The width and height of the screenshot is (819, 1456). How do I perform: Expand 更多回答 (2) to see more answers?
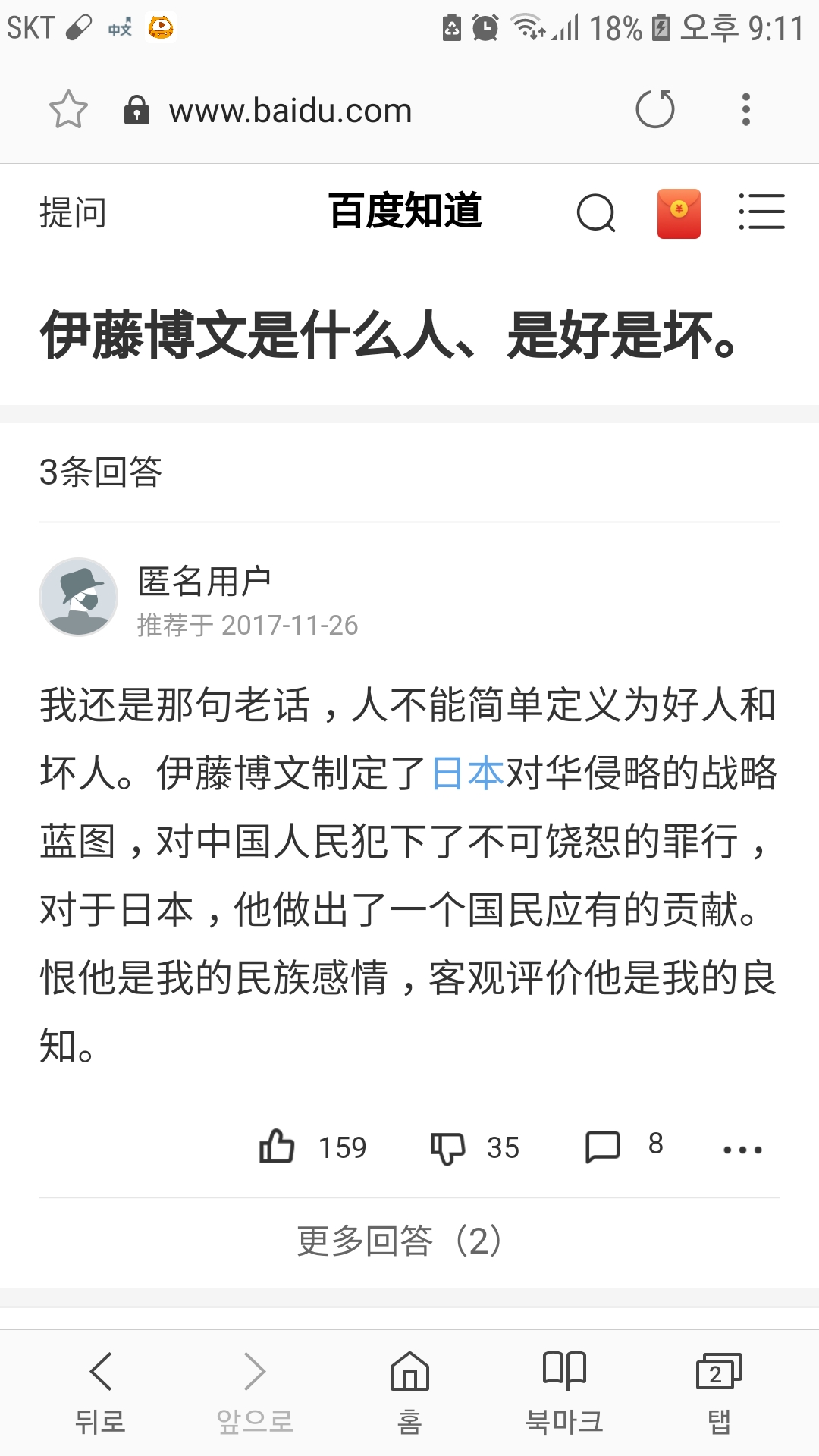pyautogui.click(x=399, y=1241)
